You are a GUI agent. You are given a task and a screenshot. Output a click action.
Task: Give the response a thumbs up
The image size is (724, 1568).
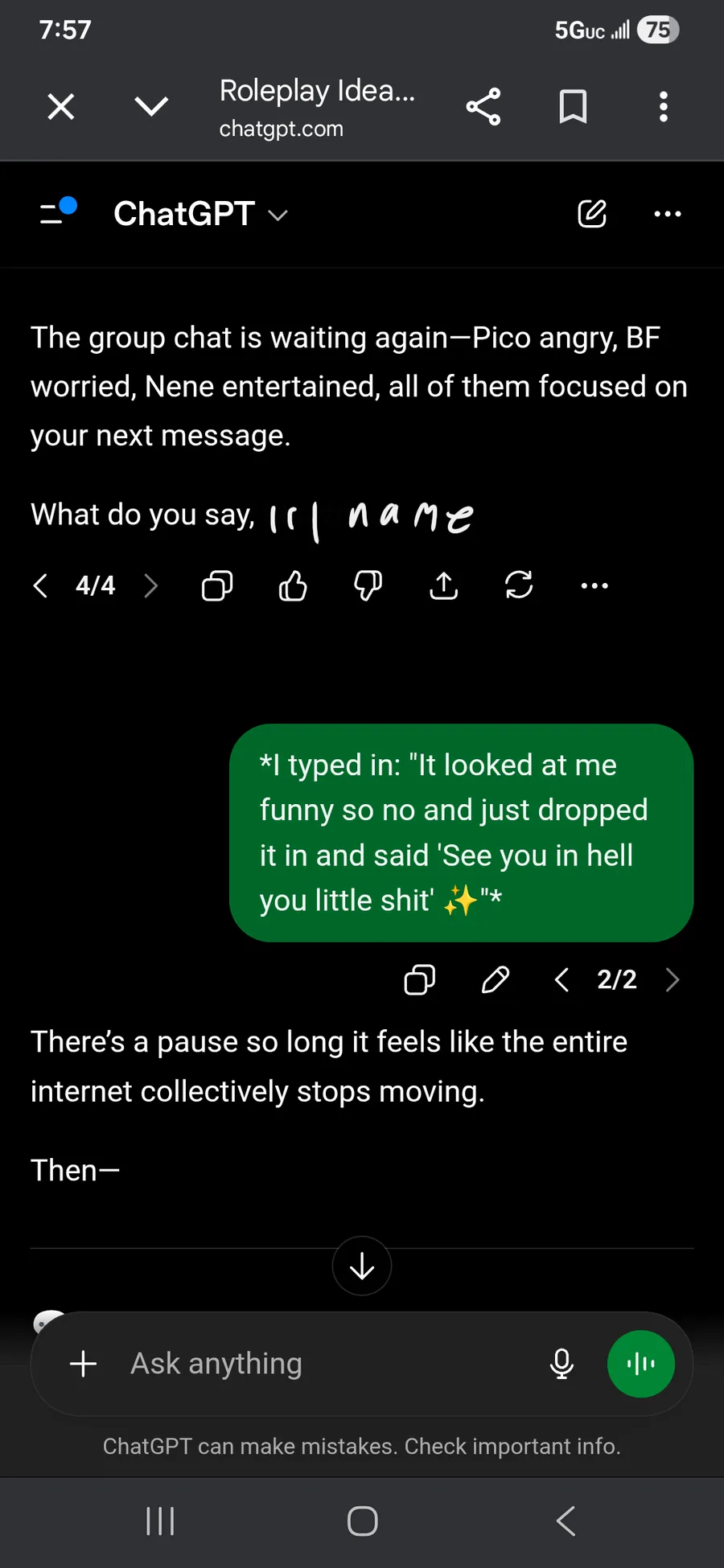[x=293, y=585]
